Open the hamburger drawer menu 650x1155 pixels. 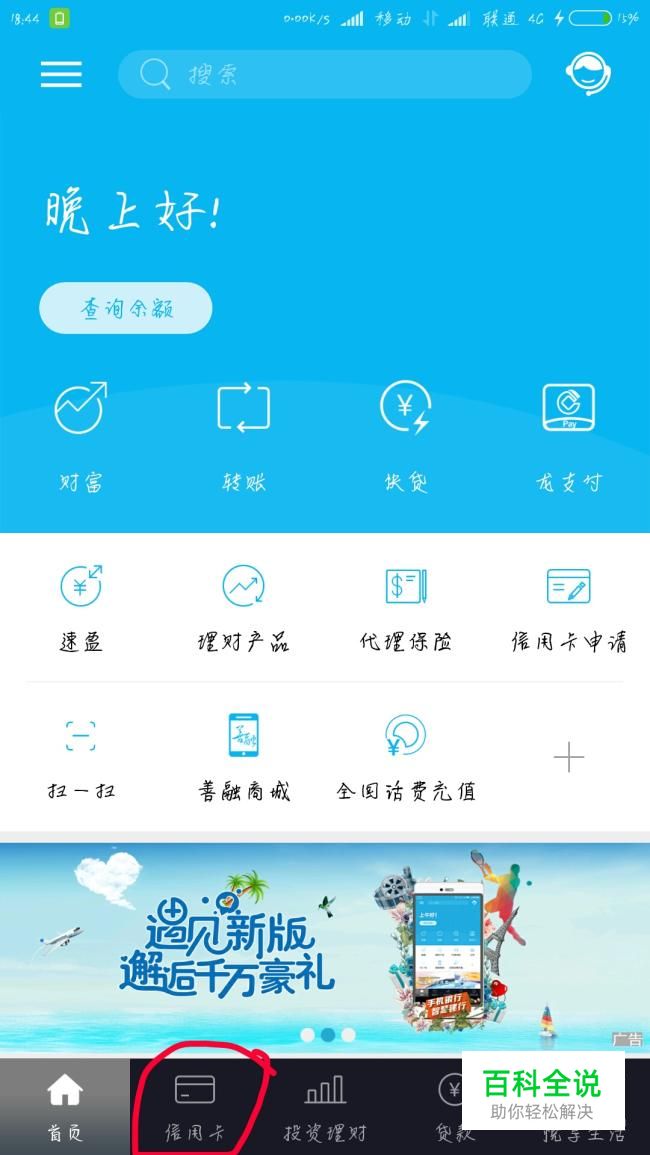coord(61,75)
